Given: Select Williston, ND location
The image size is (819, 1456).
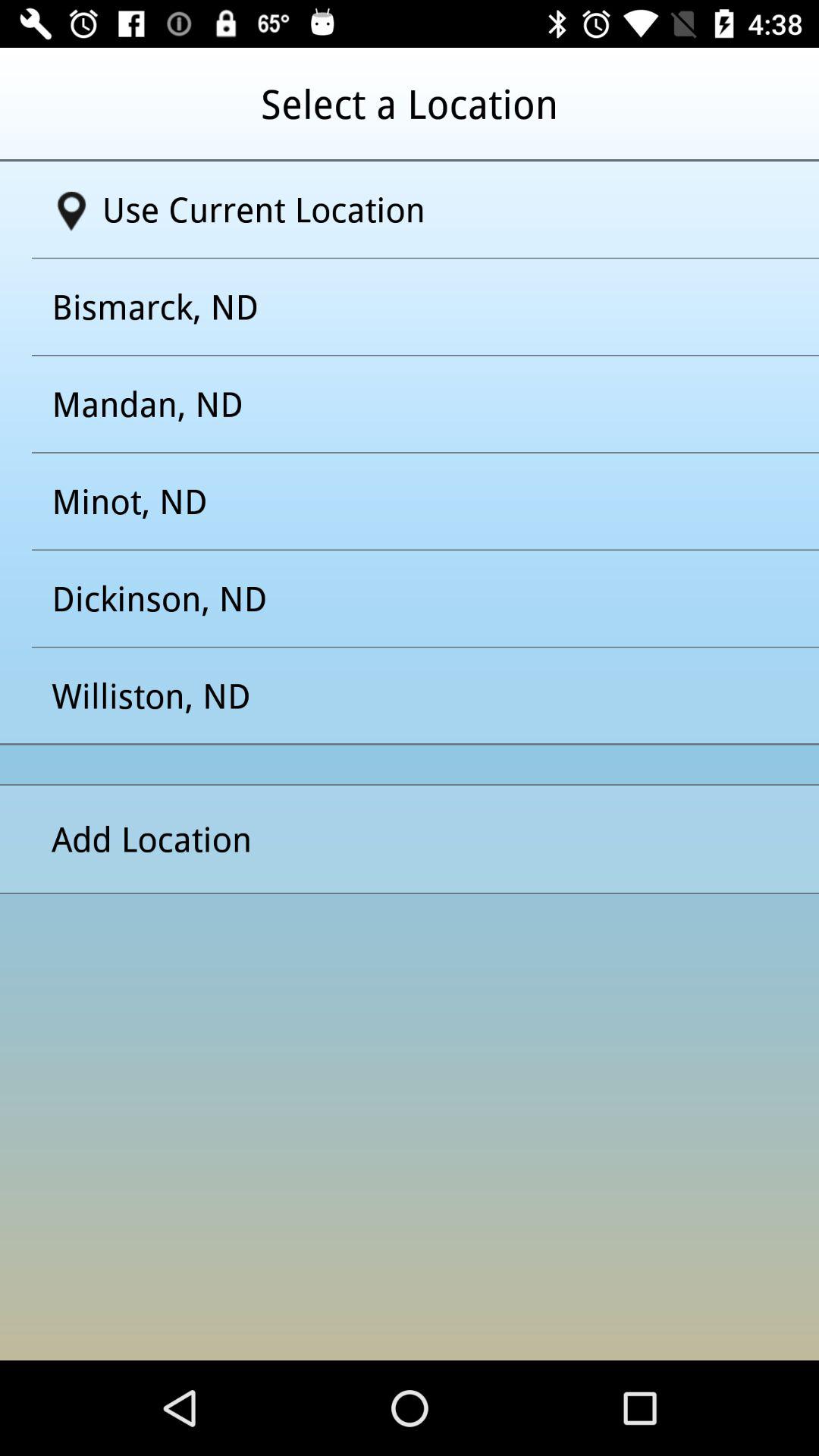Looking at the screenshot, I should click(x=409, y=696).
